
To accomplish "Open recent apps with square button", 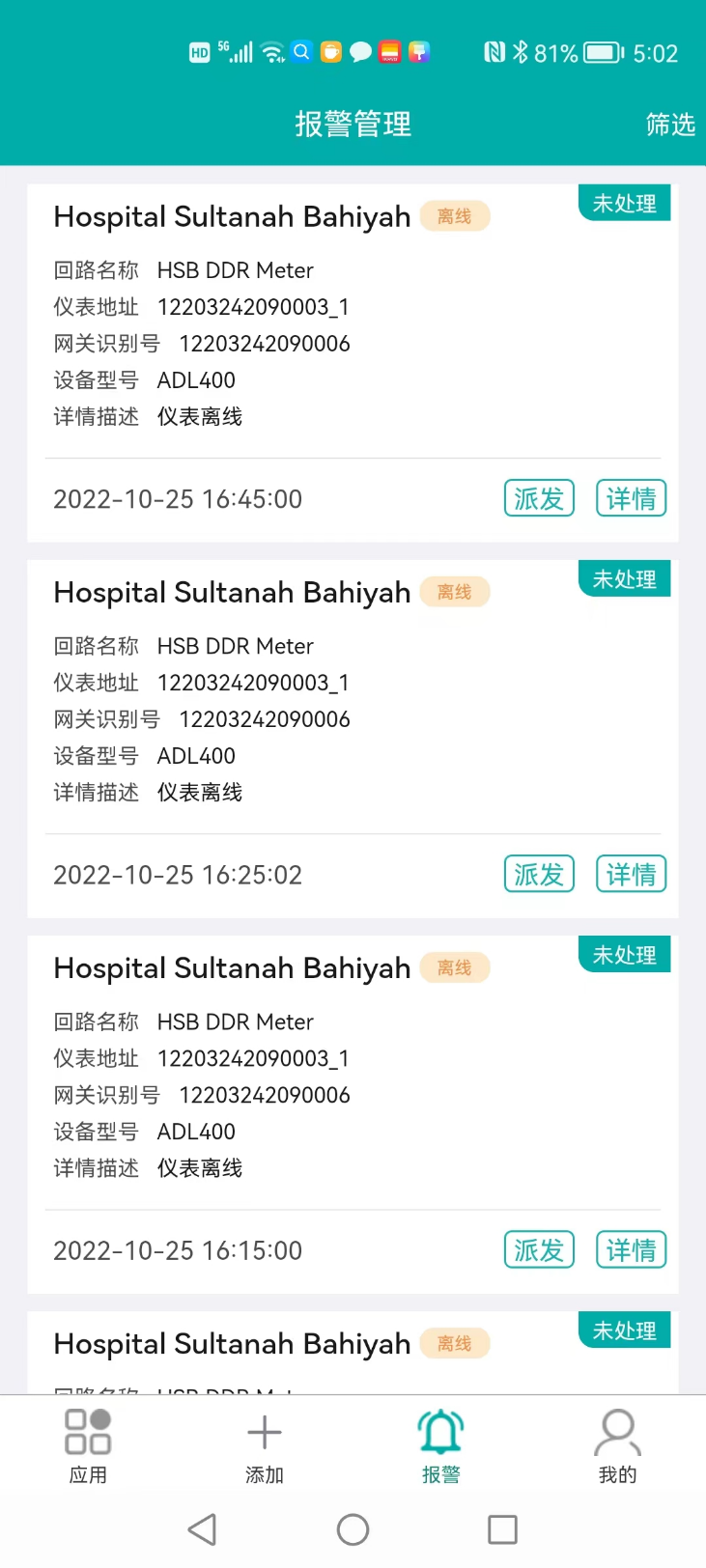I will tap(502, 1528).
